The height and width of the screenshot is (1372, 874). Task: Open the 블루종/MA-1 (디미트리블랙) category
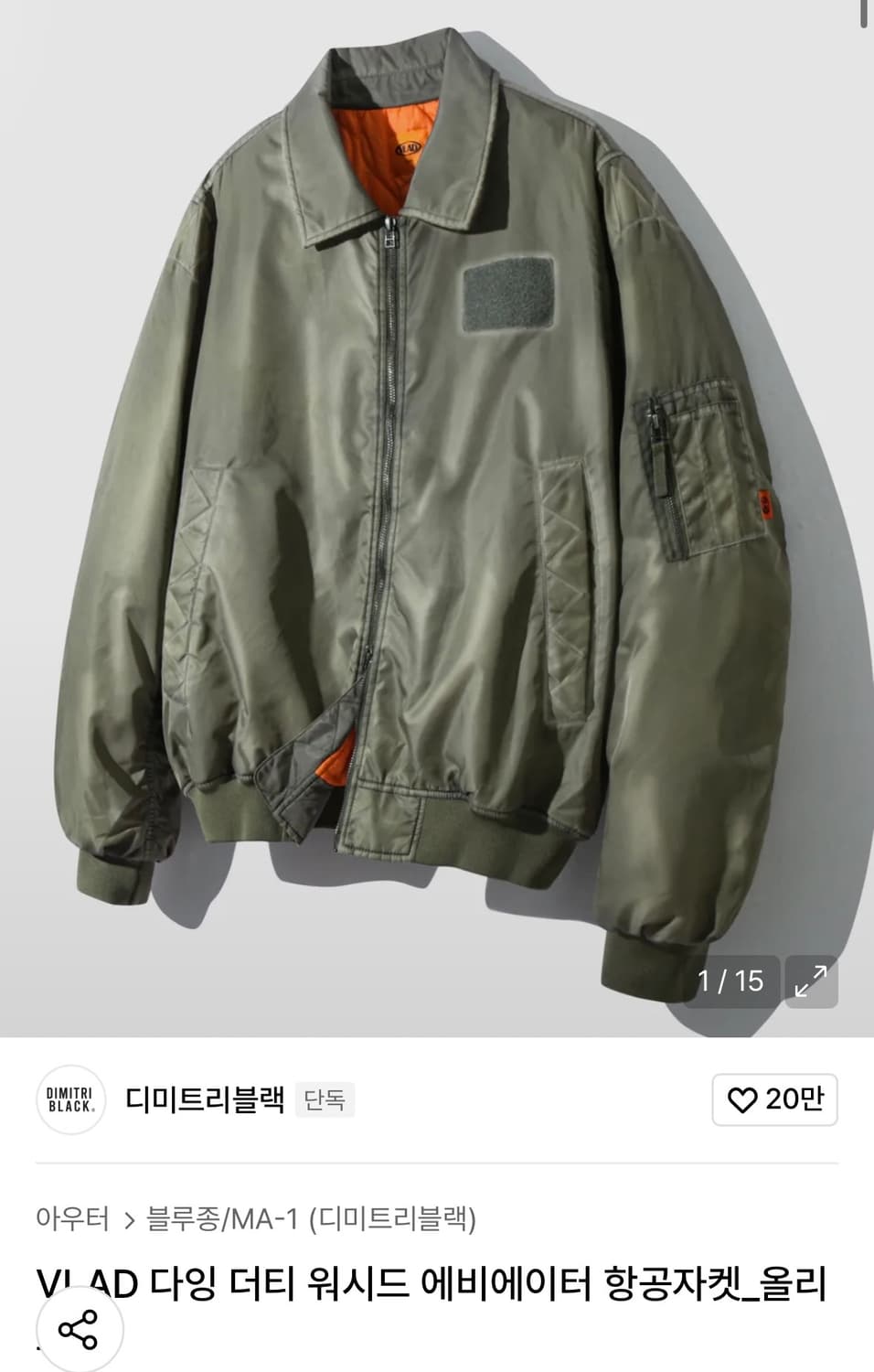(311, 1217)
